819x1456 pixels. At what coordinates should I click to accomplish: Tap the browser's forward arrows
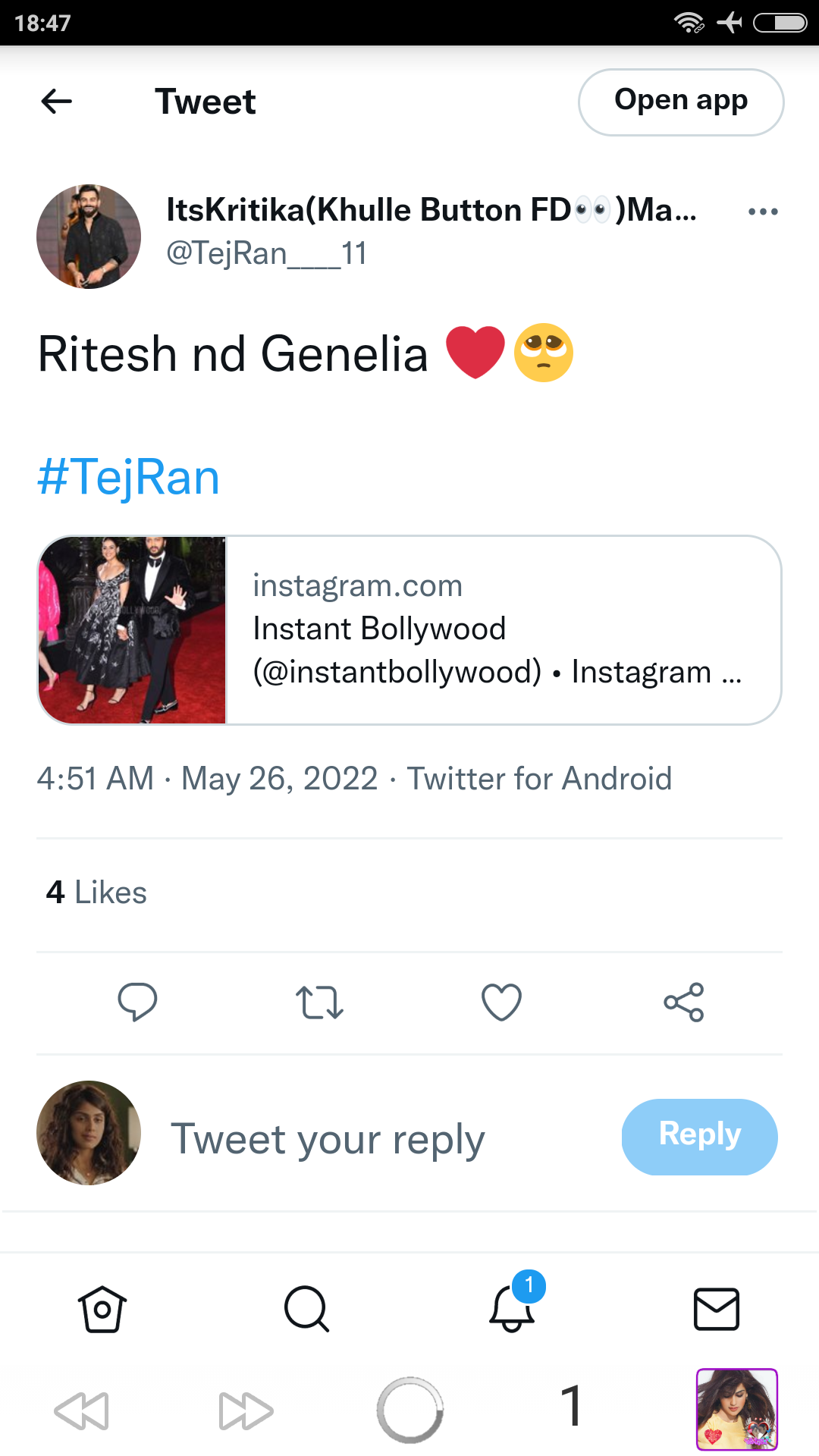(246, 1410)
